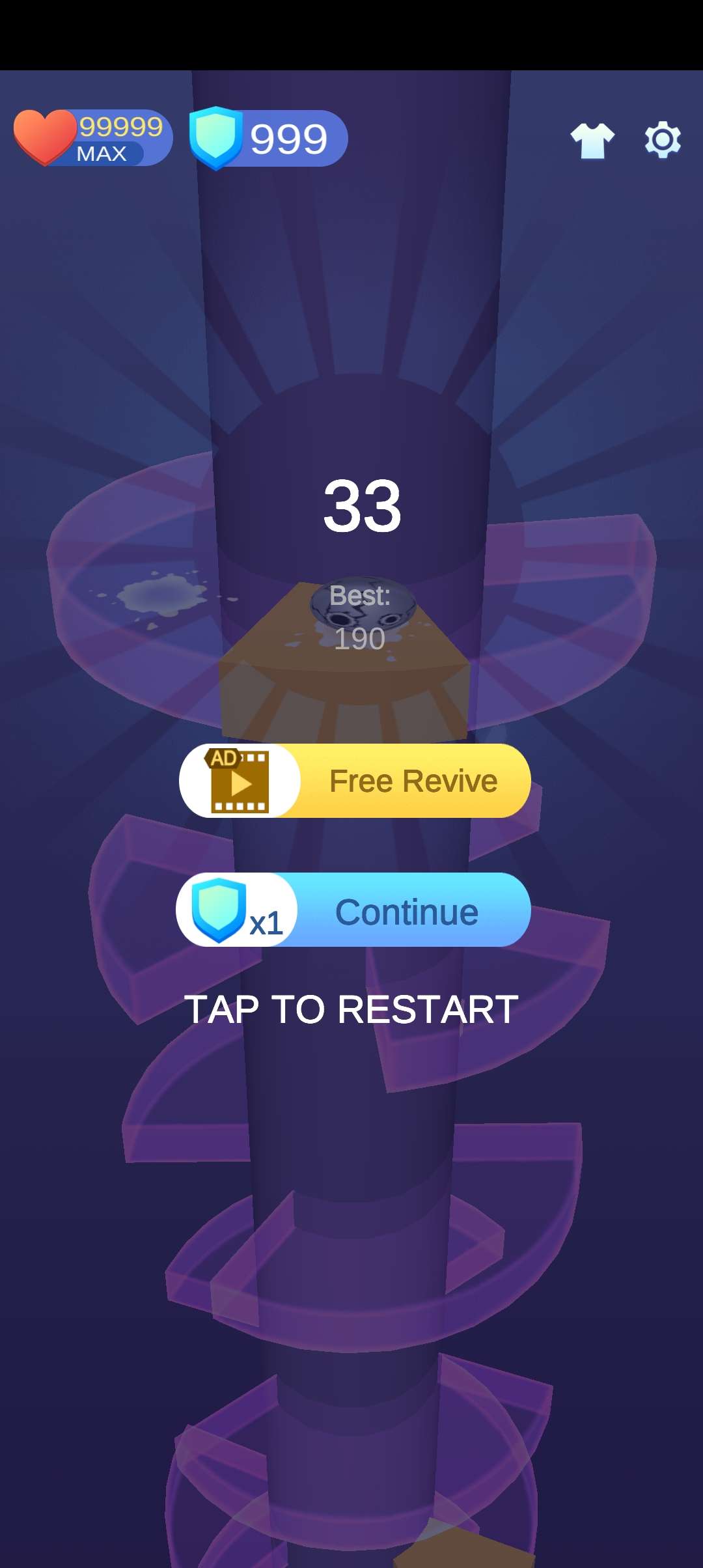Image resolution: width=703 pixels, height=1568 pixels.
Task: Tap to restart the game
Action: [x=351, y=1010]
